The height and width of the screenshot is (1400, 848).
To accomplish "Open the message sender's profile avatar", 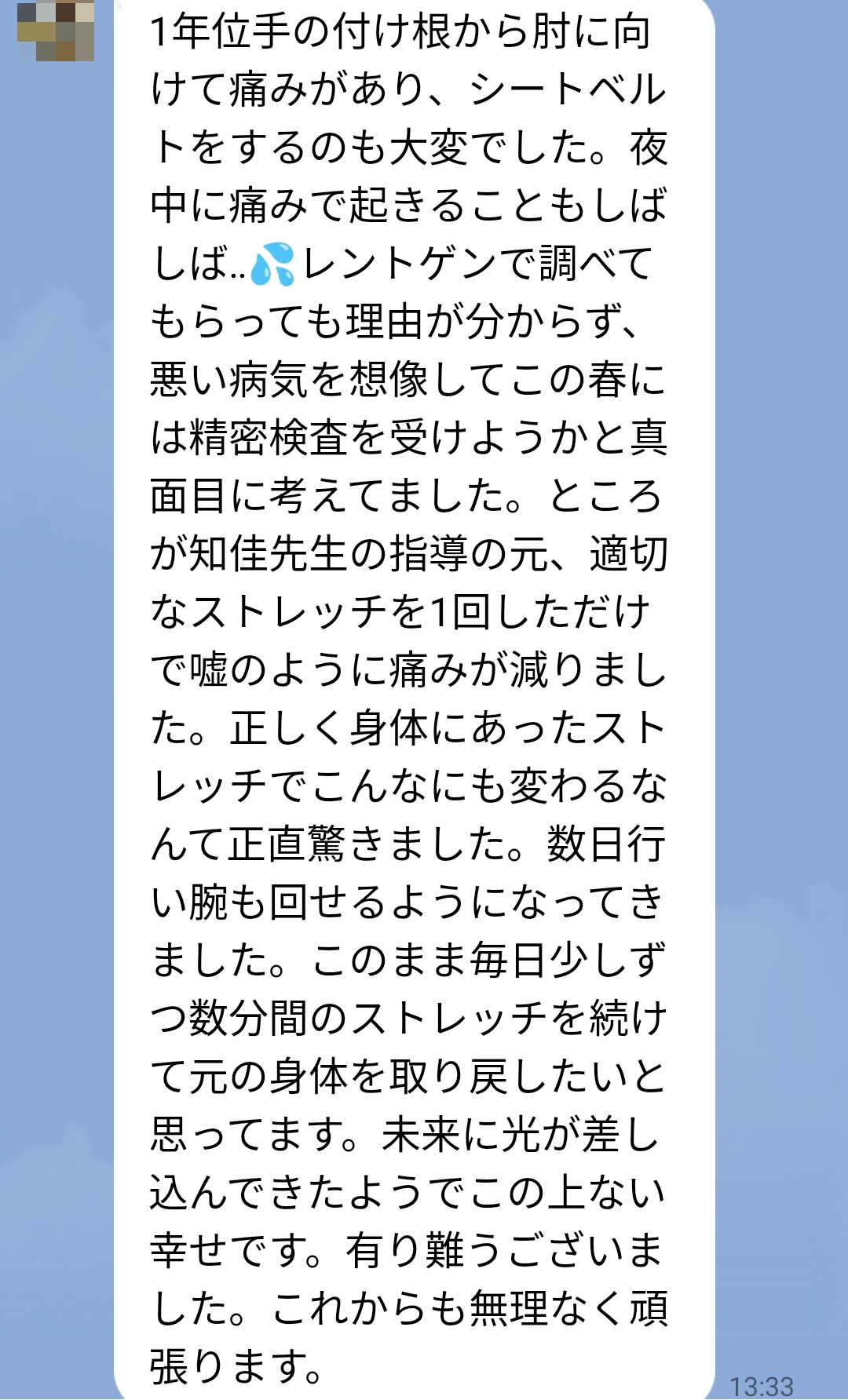I will [x=56, y=30].
